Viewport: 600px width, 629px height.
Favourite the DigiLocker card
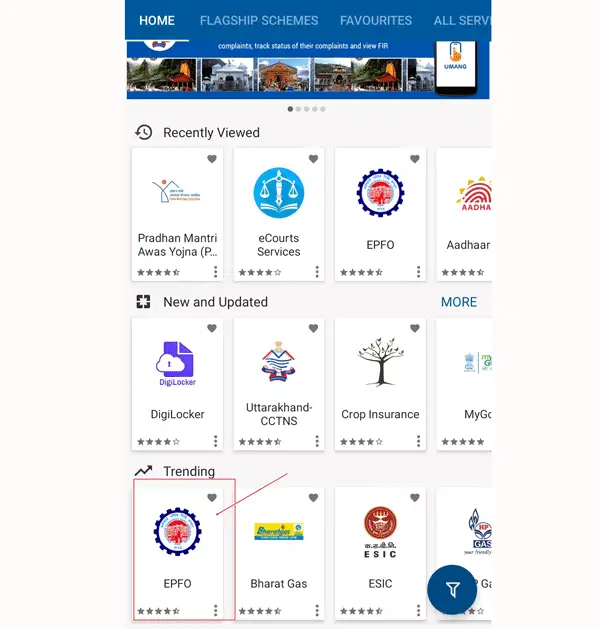[x=212, y=328]
